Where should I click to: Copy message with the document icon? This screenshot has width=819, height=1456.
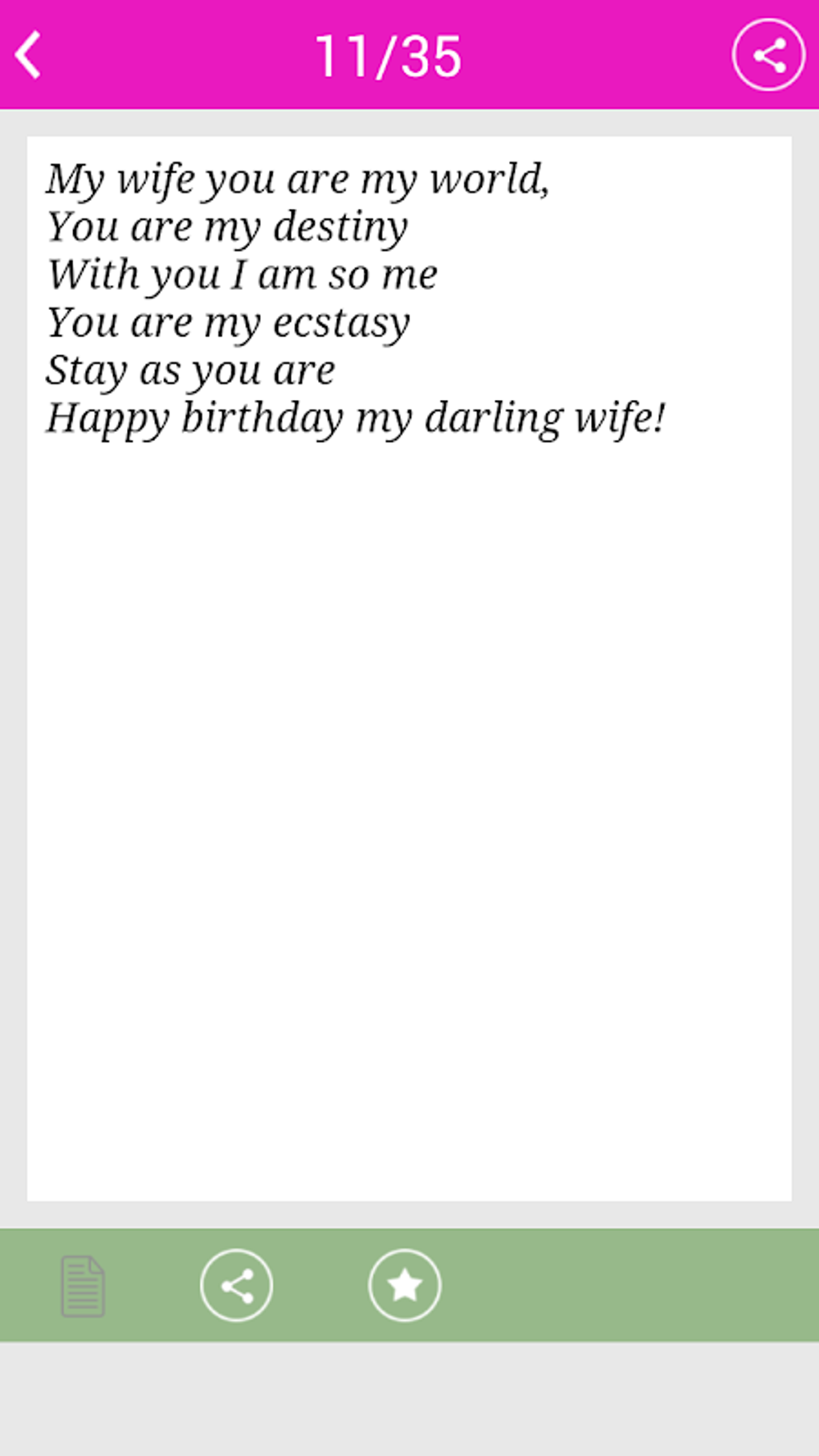pos(83,1286)
